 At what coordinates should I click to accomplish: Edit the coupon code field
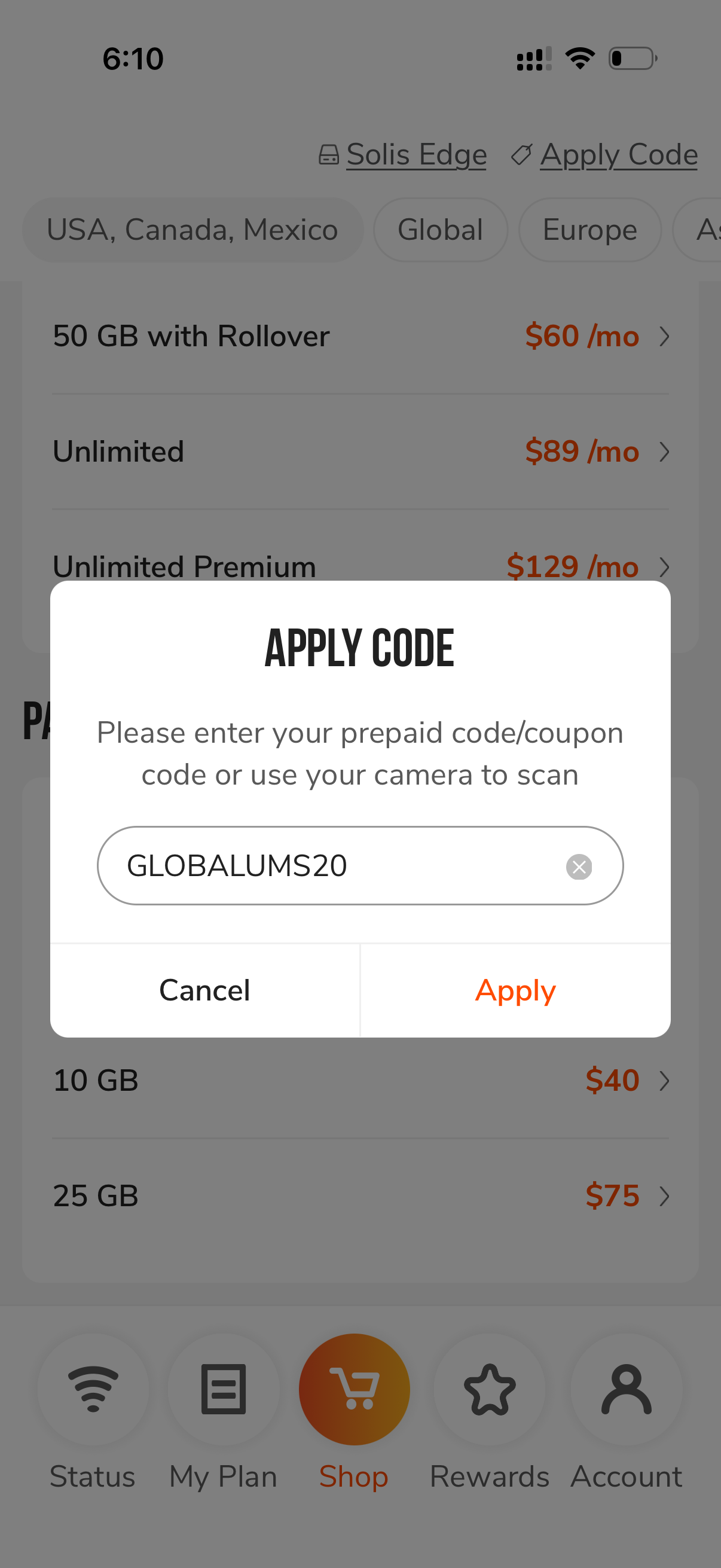[x=341, y=865]
